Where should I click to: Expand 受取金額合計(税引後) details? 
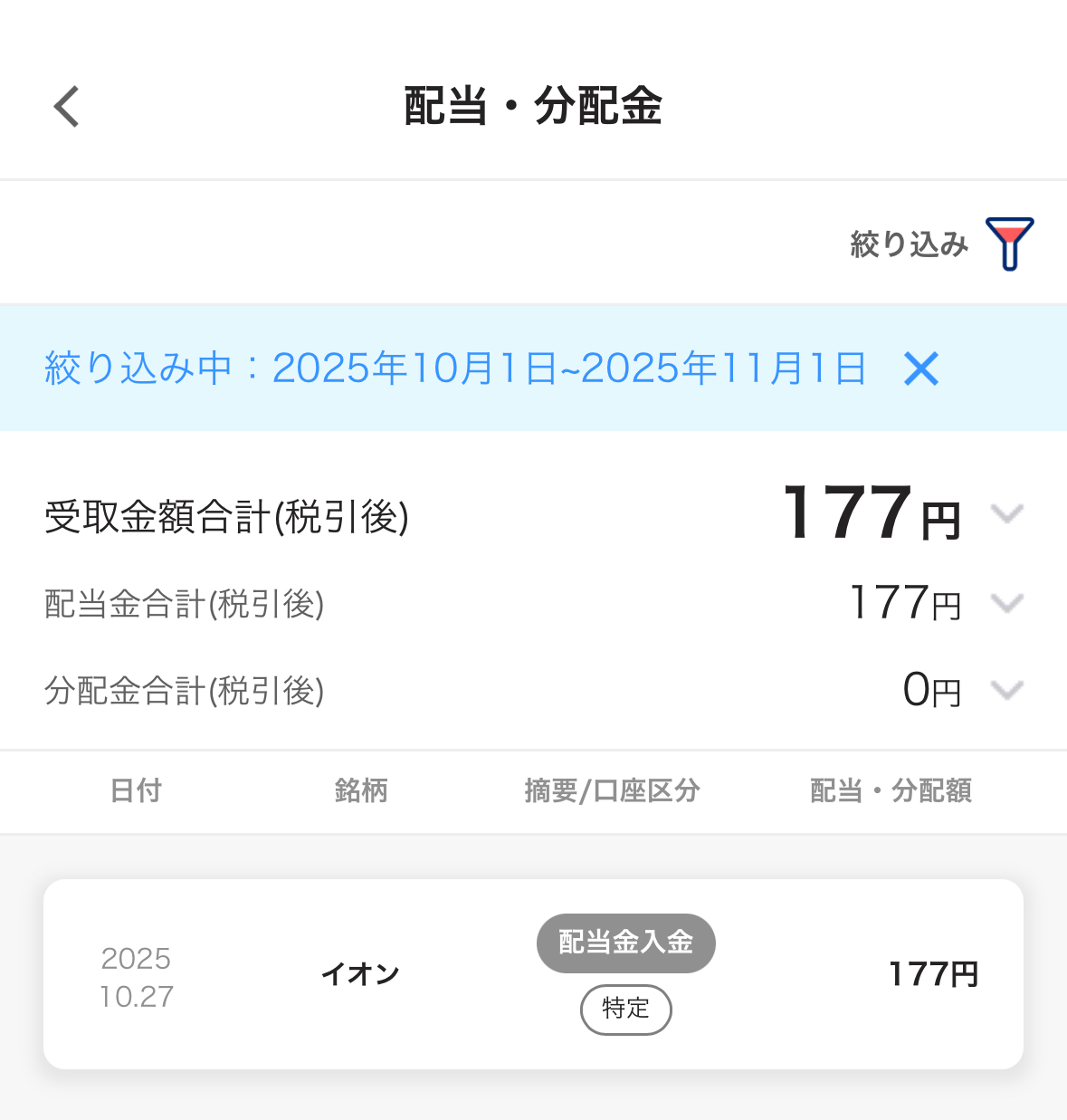[1006, 513]
